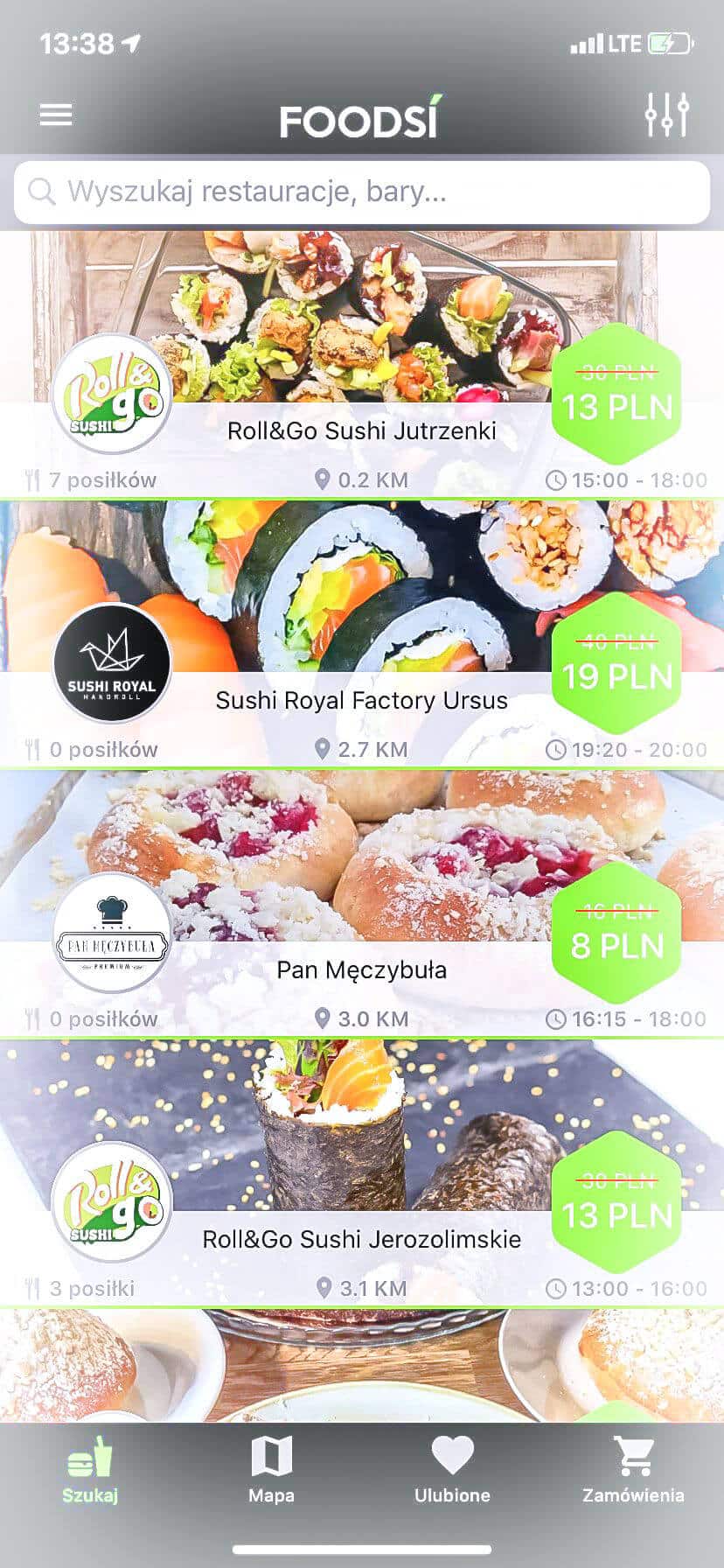The width and height of the screenshot is (724, 1568).
Task: Click the clock icon near 15:00 - 18:00
Action: pos(554,479)
